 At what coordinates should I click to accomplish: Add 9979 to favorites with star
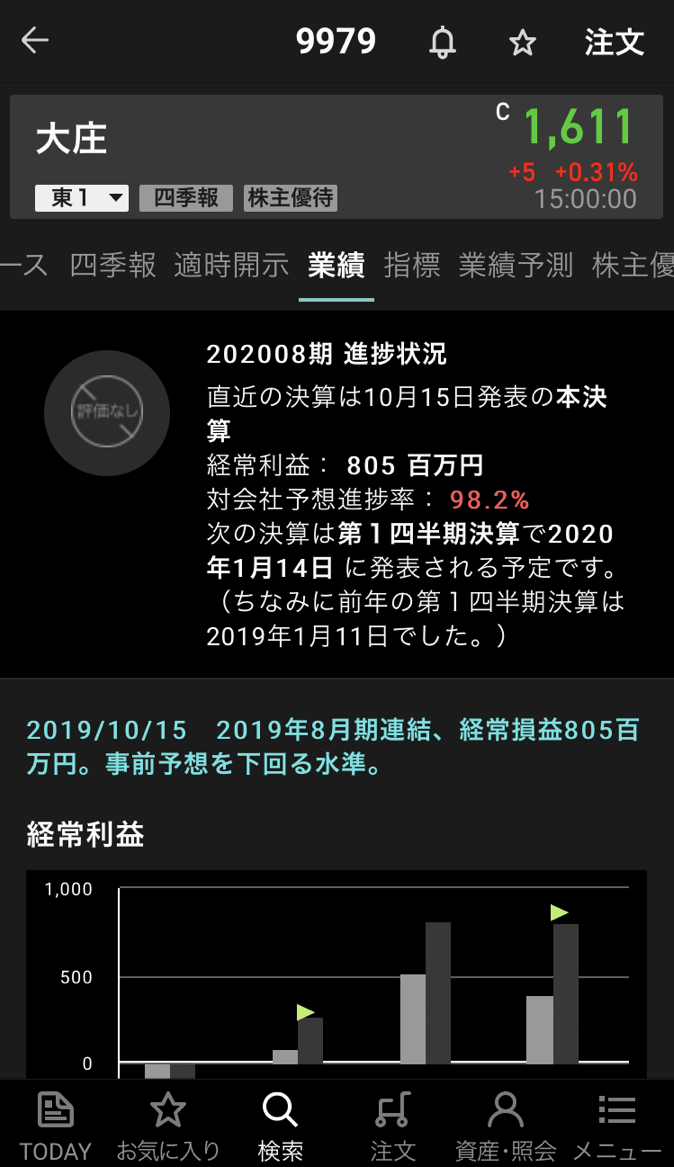click(523, 42)
